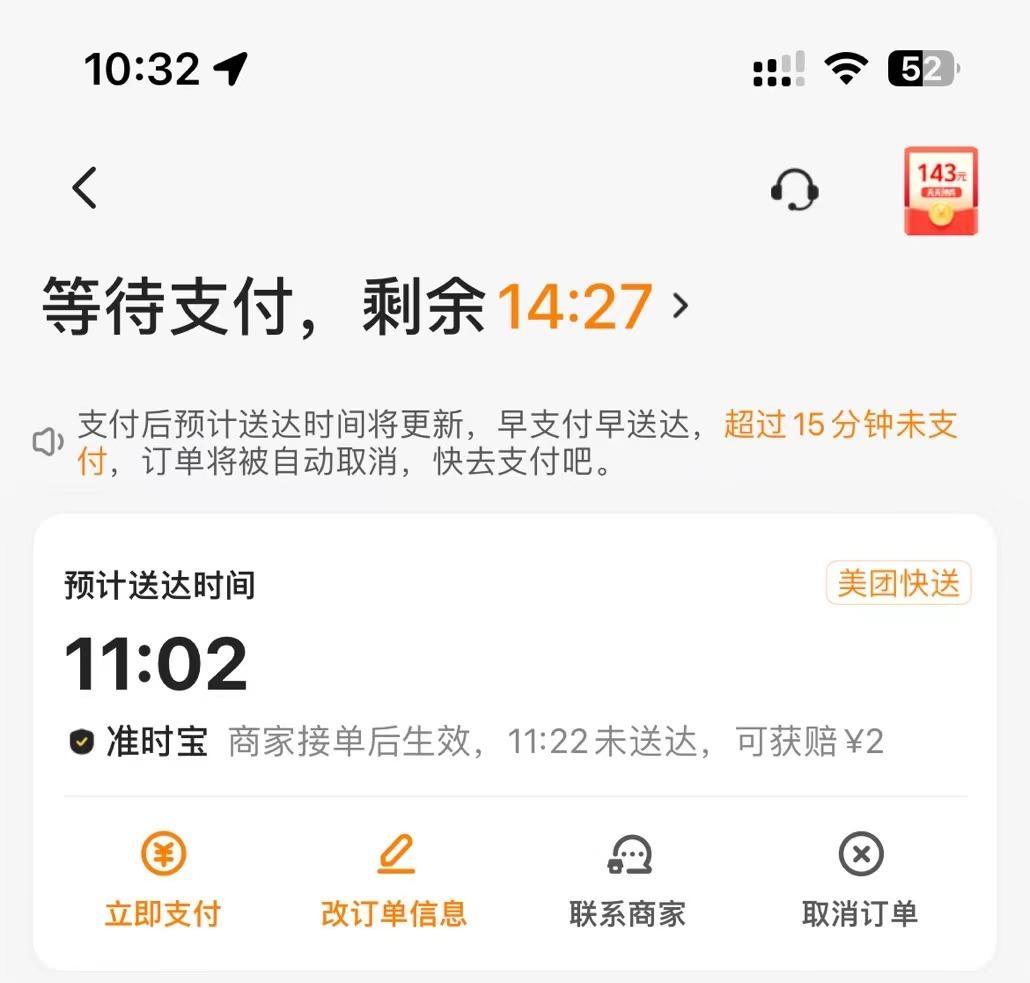This screenshot has width=1030, height=983.
Task: Tap 立即支付 to pay now
Action: pyautogui.click(x=163, y=880)
